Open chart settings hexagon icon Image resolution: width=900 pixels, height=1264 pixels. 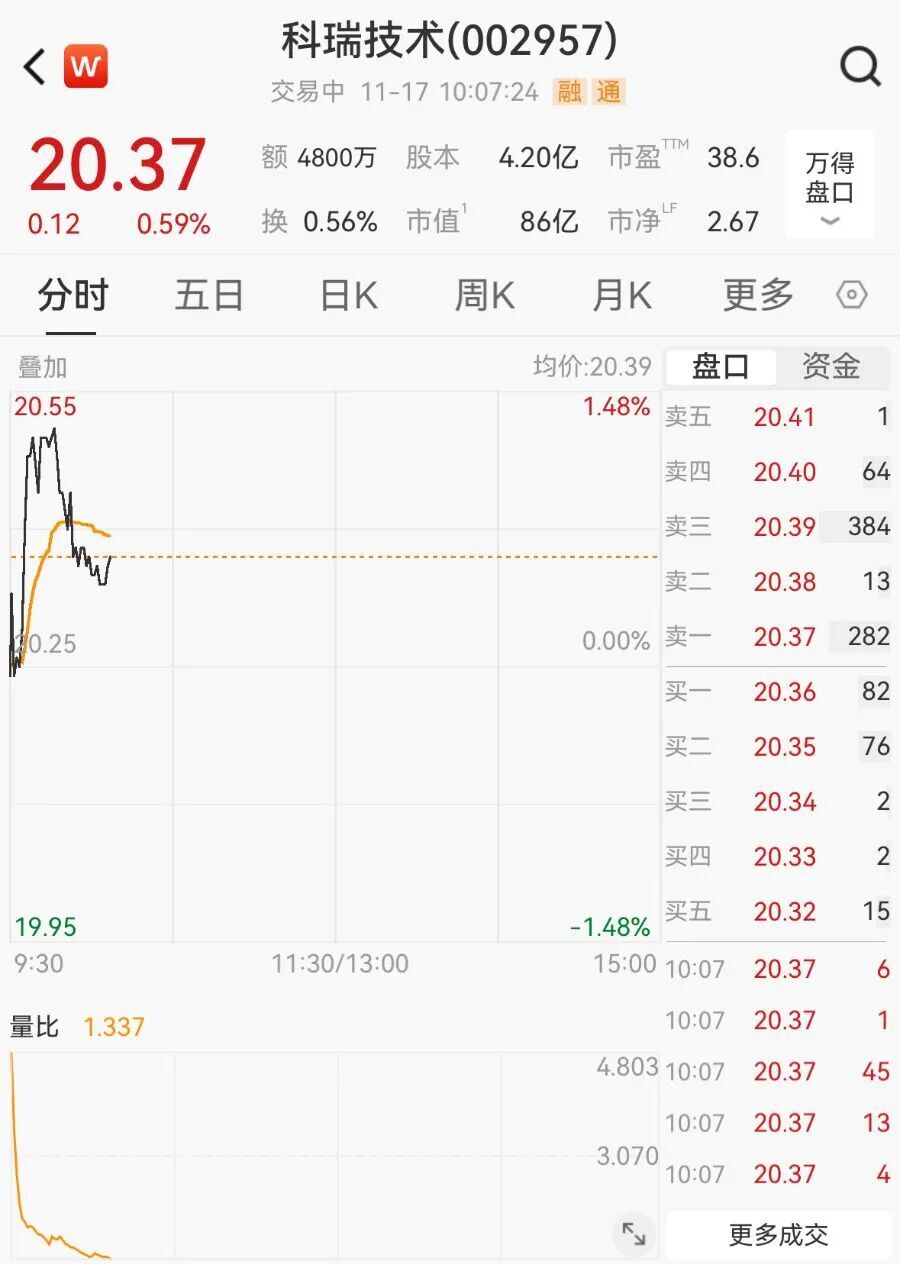pos(851,296)
